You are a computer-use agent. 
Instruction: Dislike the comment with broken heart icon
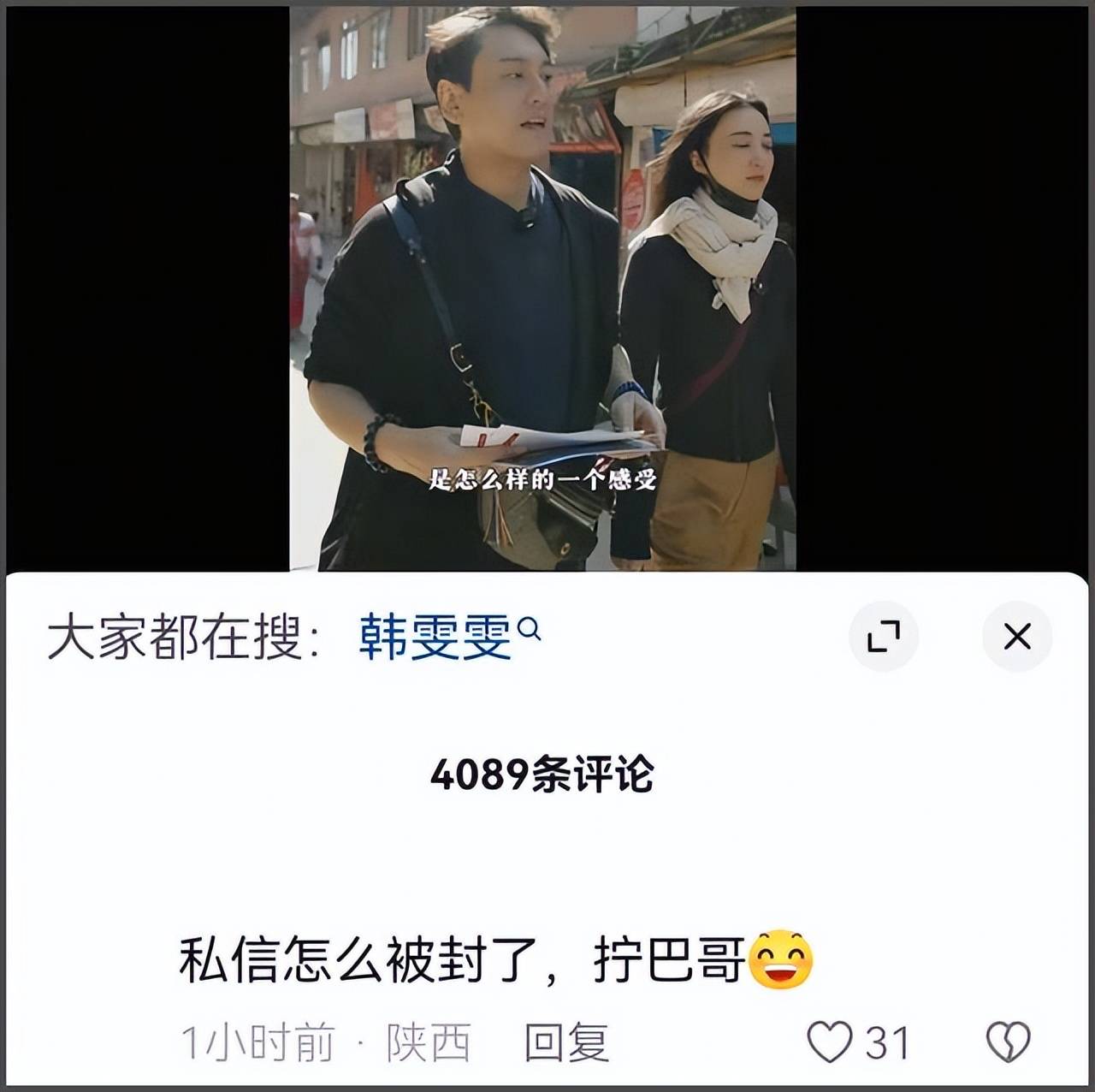coord(1008,1042)
